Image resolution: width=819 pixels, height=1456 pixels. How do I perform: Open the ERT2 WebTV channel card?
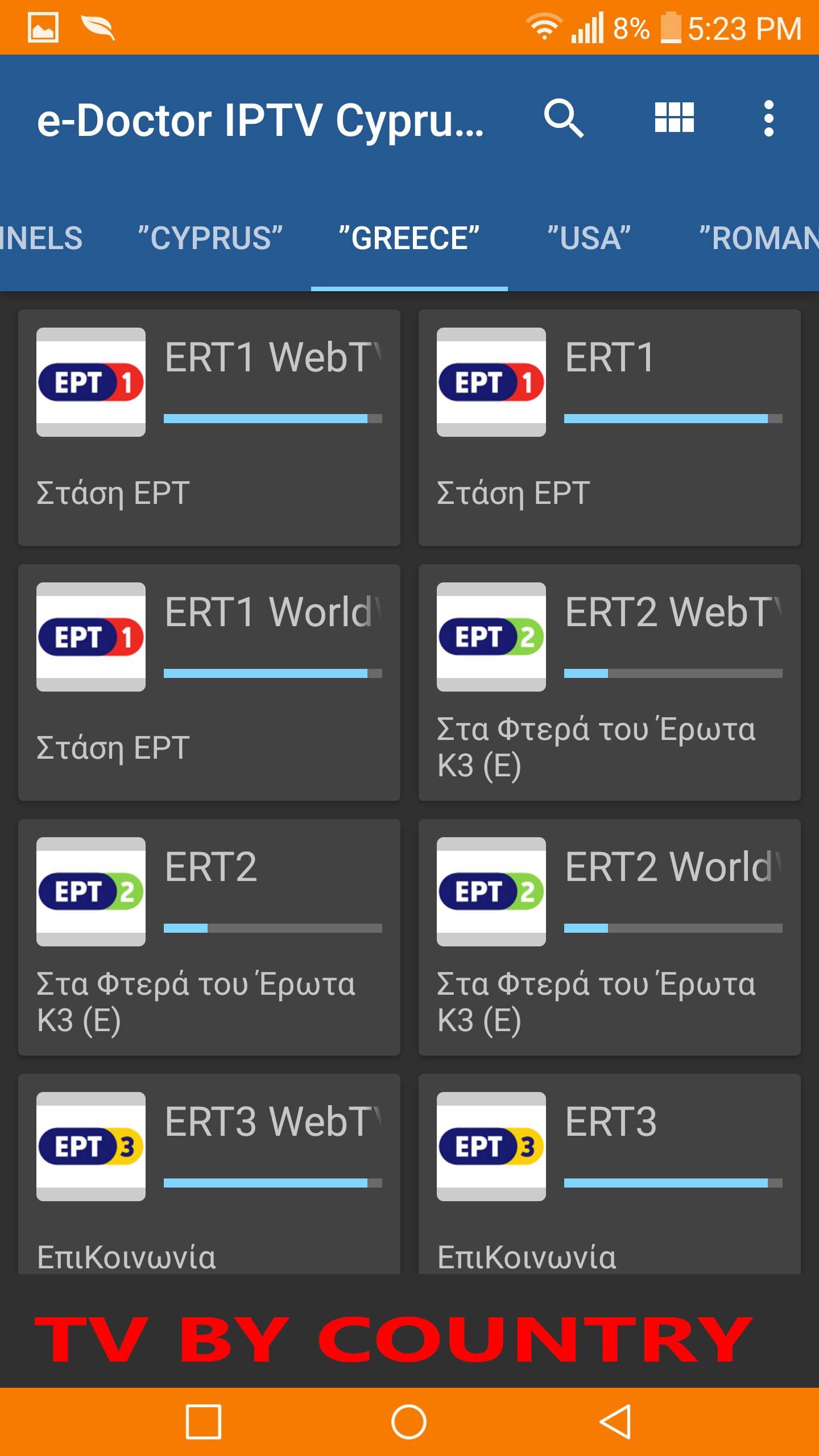coord(610,682)
